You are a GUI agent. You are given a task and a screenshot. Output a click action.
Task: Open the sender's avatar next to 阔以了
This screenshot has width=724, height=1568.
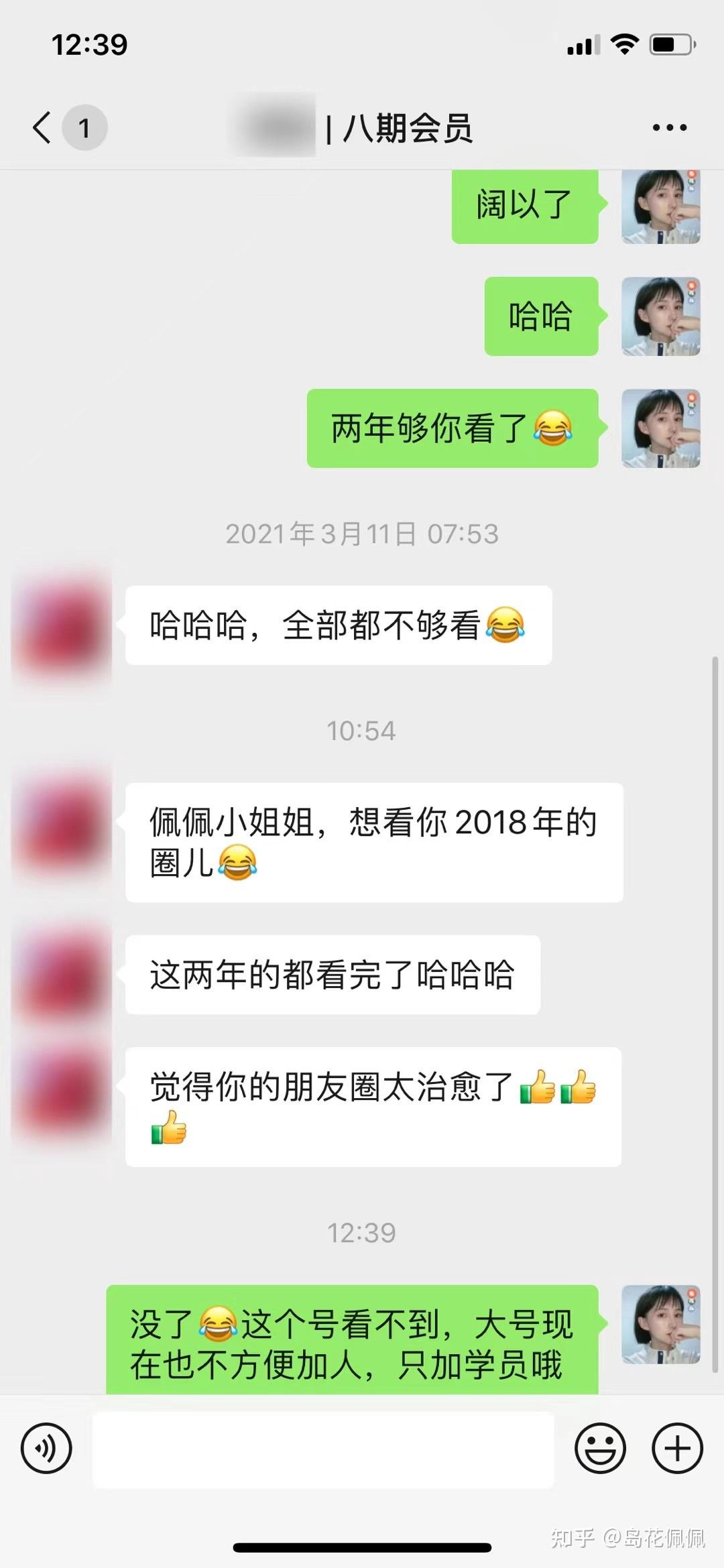point(660,206)
